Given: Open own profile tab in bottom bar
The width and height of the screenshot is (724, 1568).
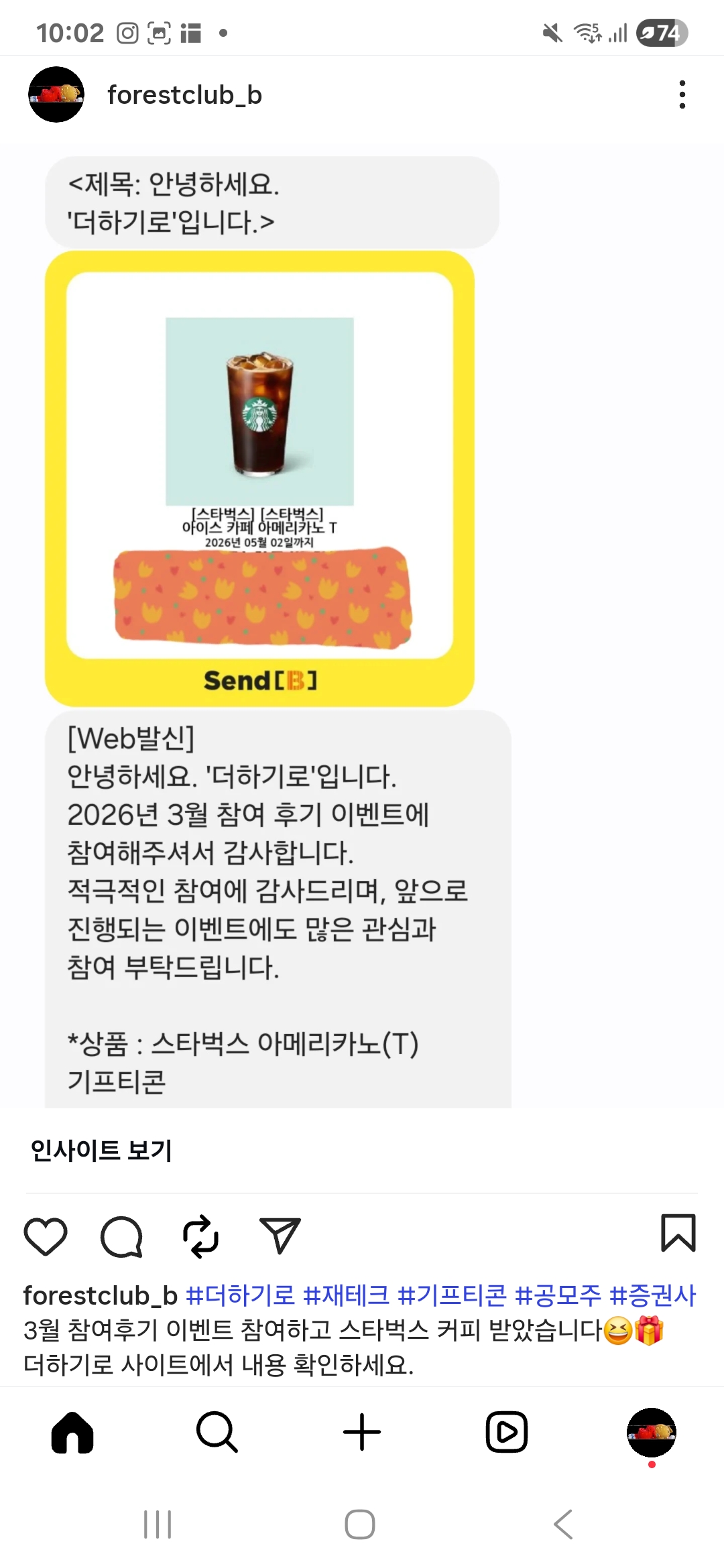Looking at the screenshot, I should tap(651, 1432).
